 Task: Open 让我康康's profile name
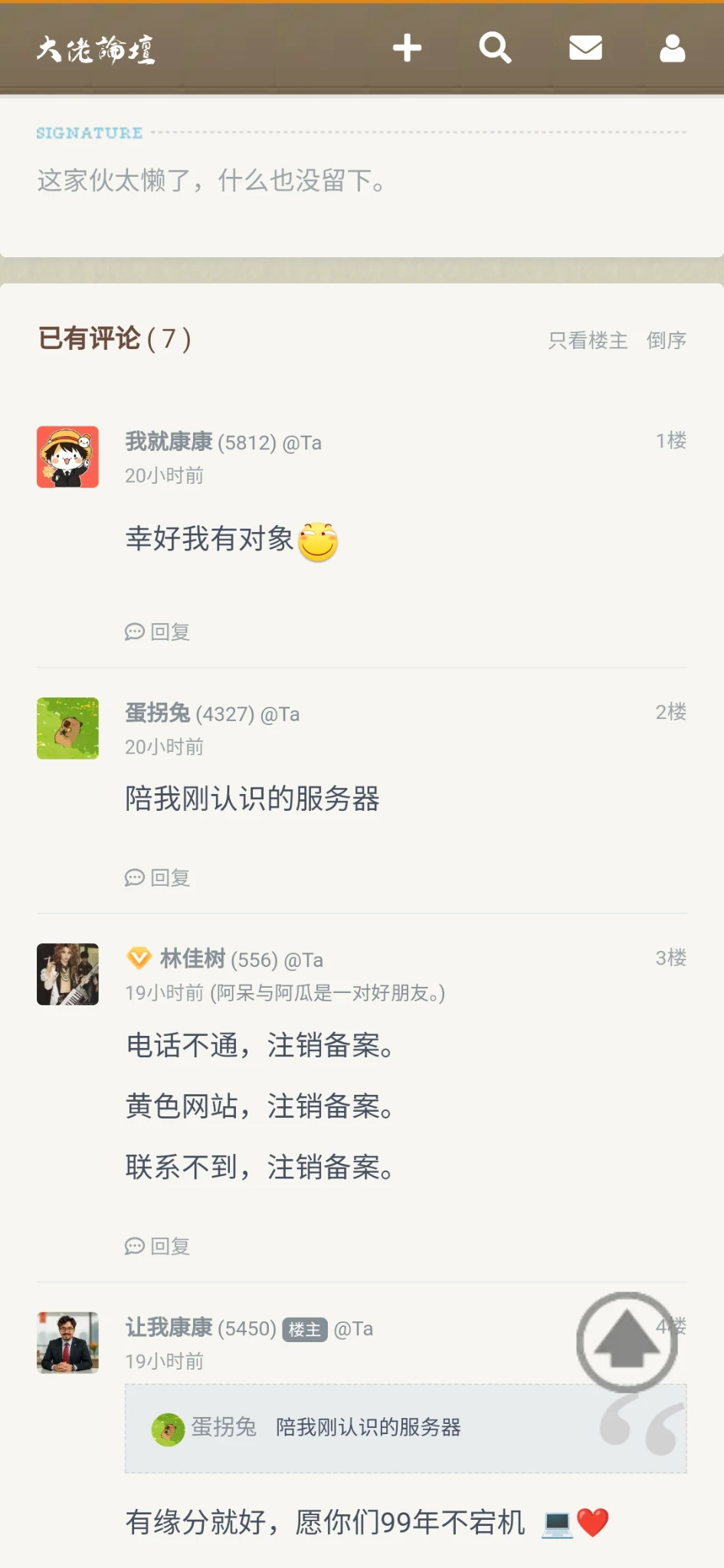click(169, 1328)
